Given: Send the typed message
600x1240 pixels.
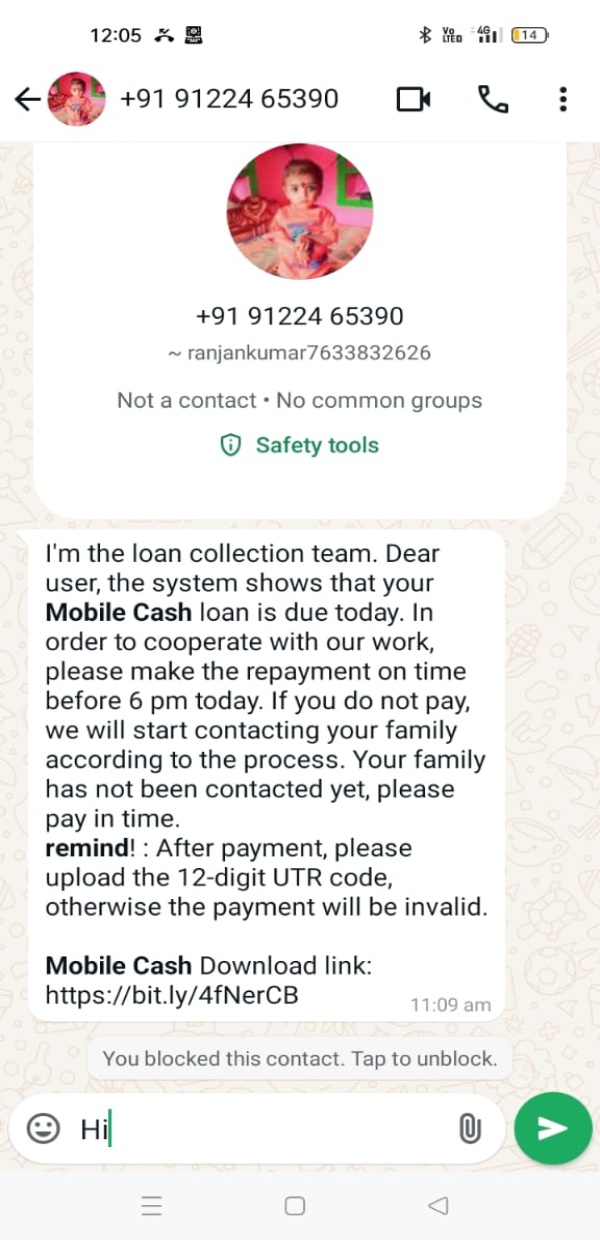Looking at the screenshot, I should pyautogui.click(x=552, y=1129).
